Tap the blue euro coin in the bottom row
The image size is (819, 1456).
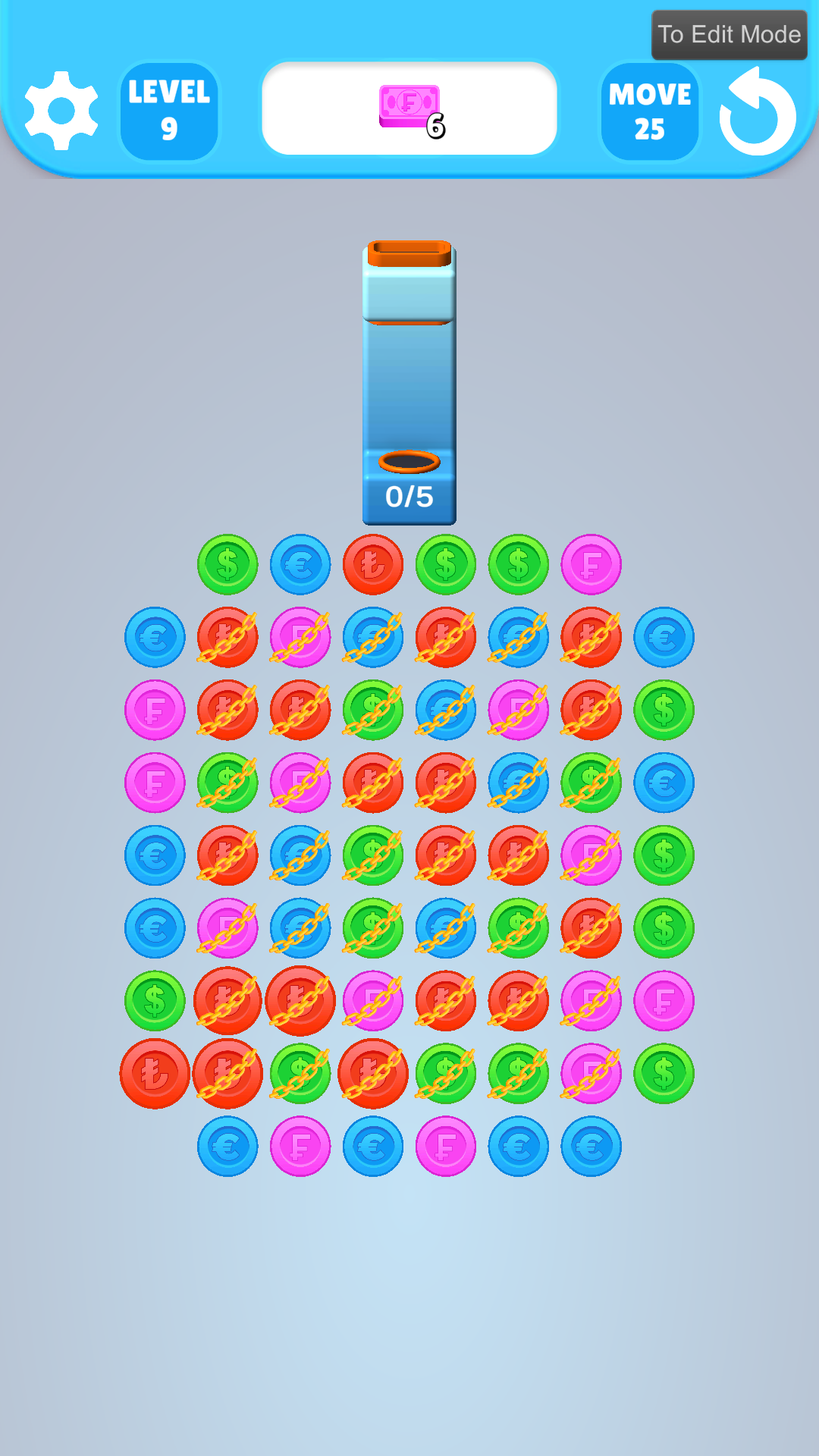point(227,1146)
